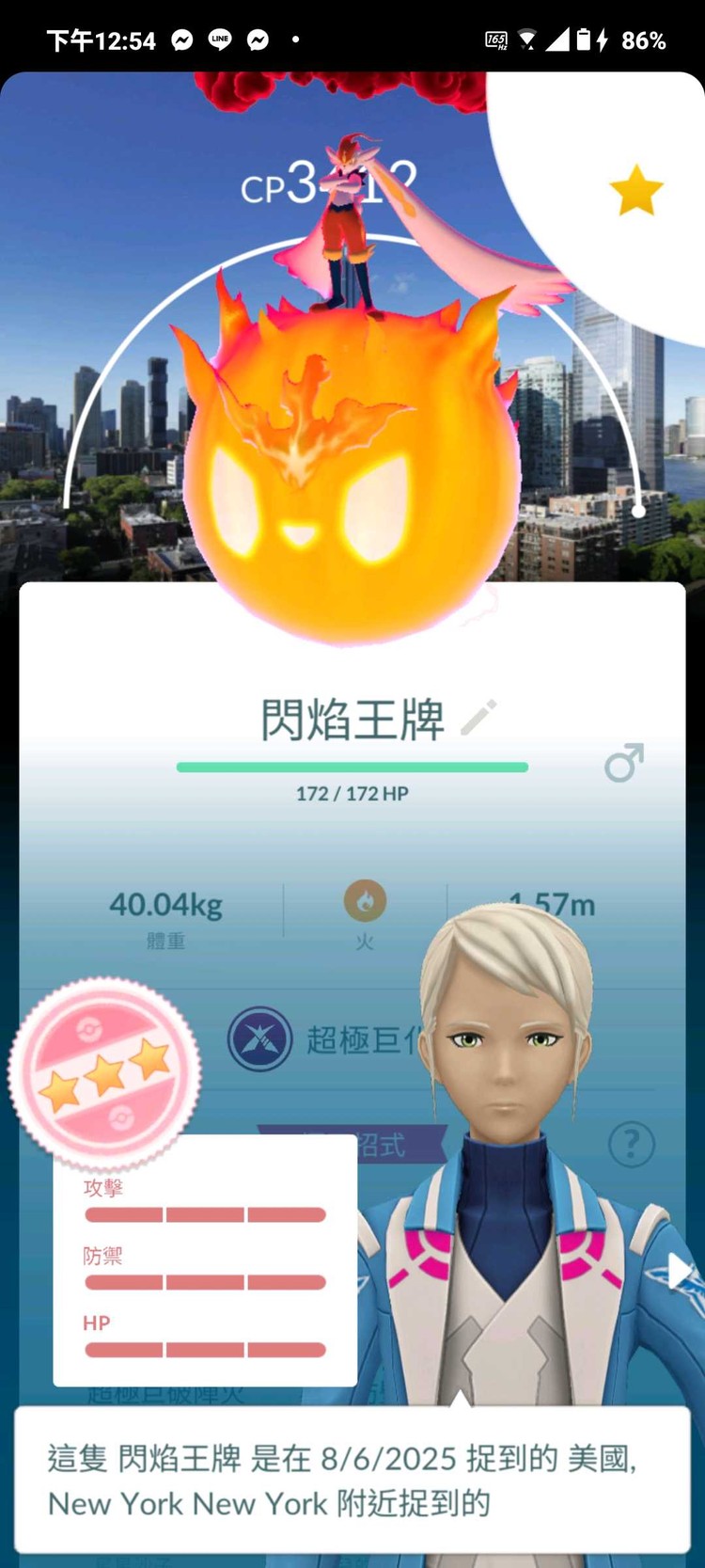Viewport: 705px width, 1568px height.
Task: Advance the appraisal with the right arrow
Action: click(x=680, y=1270)
